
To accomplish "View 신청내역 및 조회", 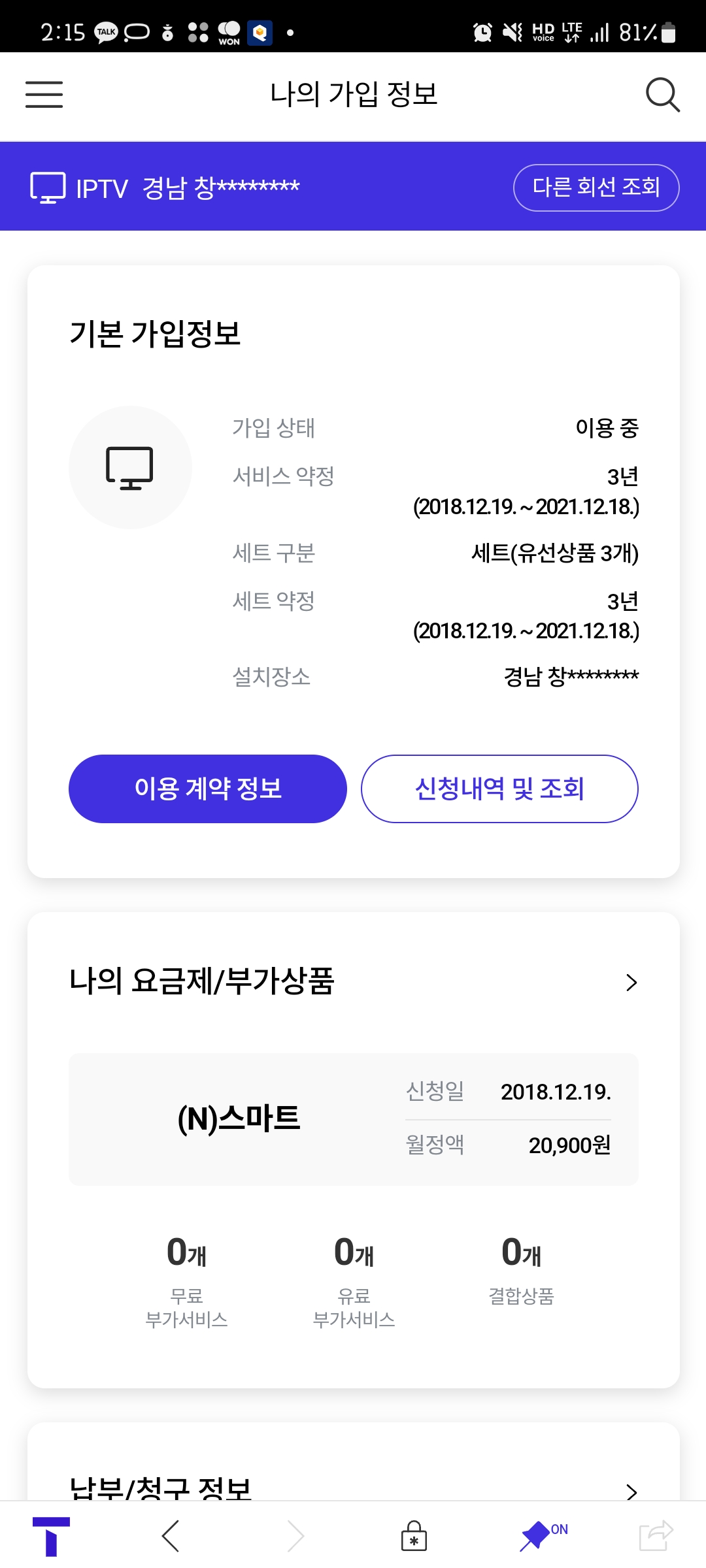I will [499, 789].
